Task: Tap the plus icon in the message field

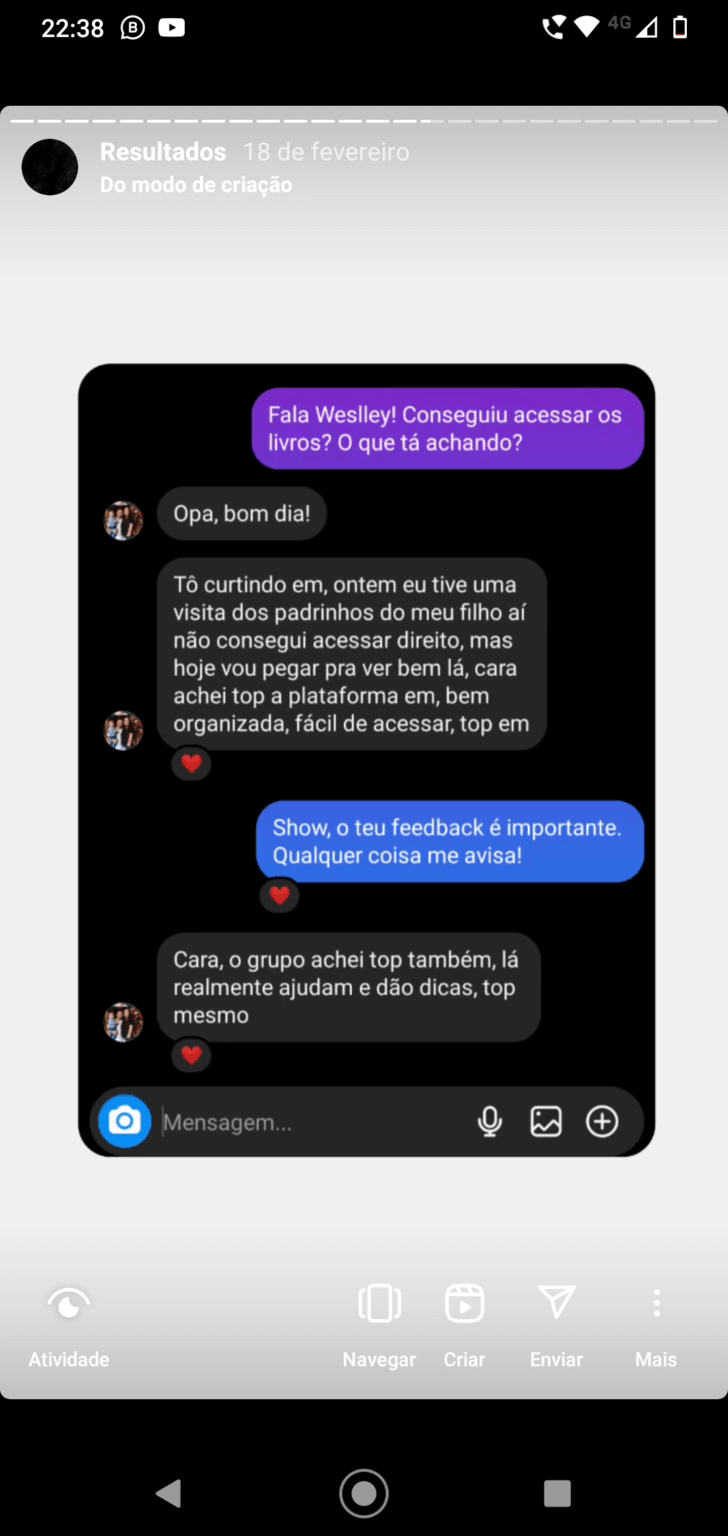Action: [x=602, y=1121]
